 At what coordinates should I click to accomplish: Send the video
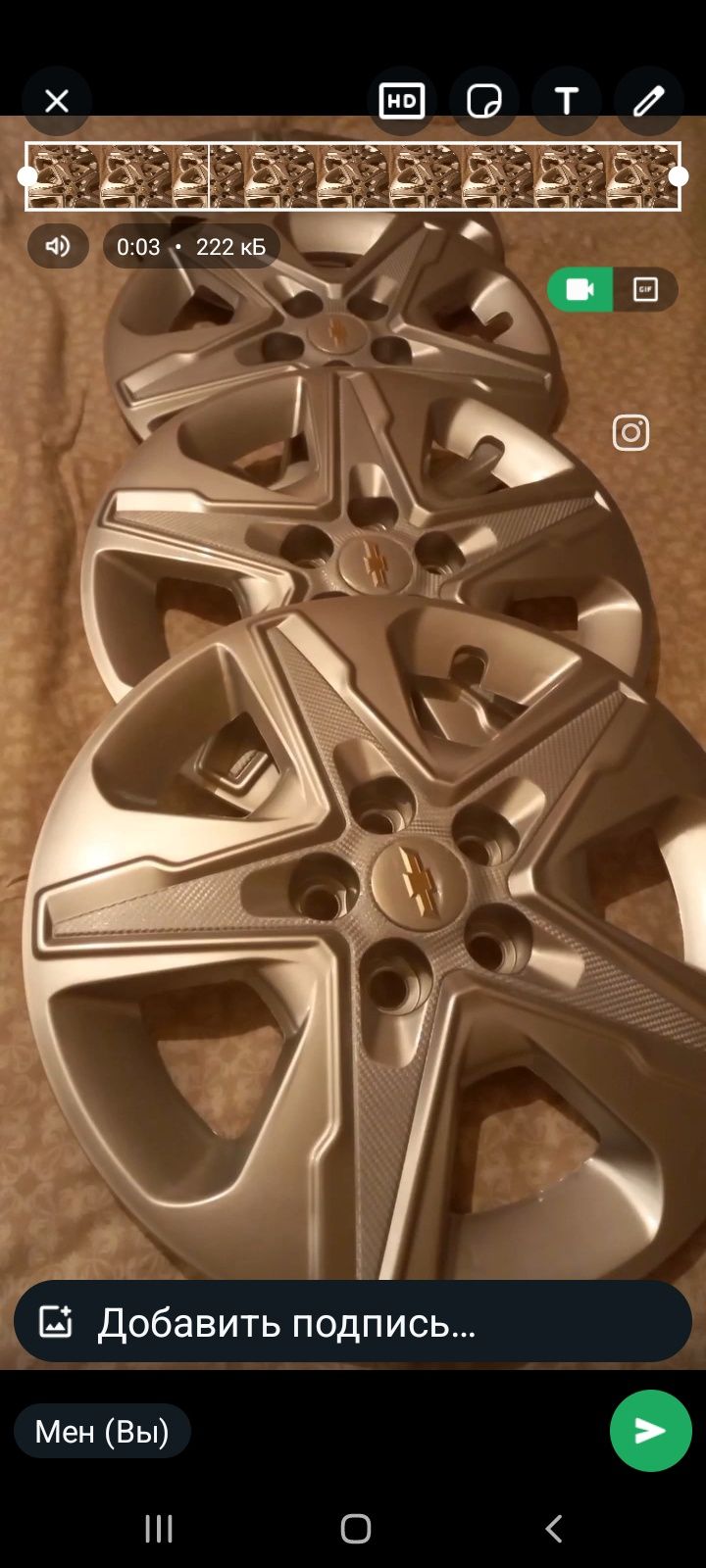coord(650,1431)
